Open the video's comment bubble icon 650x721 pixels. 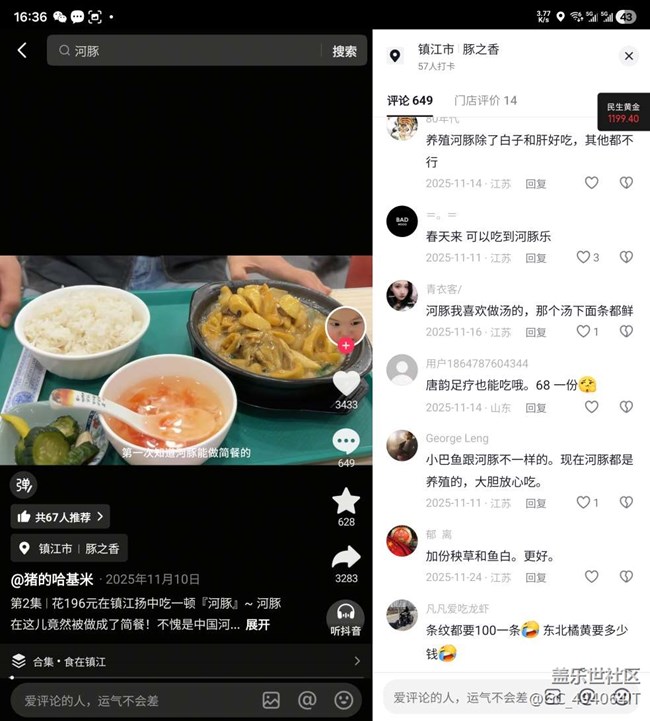point(346,442)
